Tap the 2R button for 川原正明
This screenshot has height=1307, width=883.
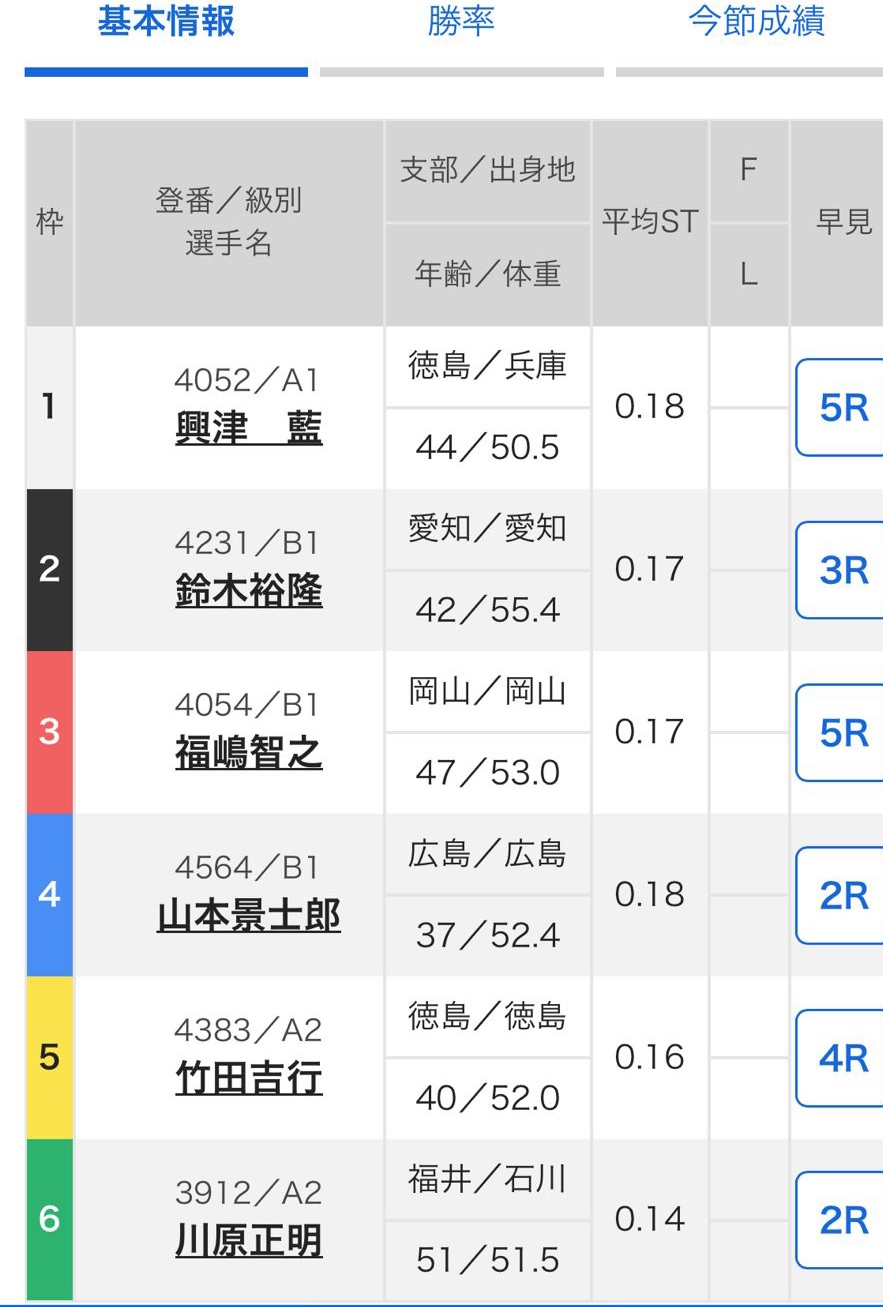(x=842, y=1220)
